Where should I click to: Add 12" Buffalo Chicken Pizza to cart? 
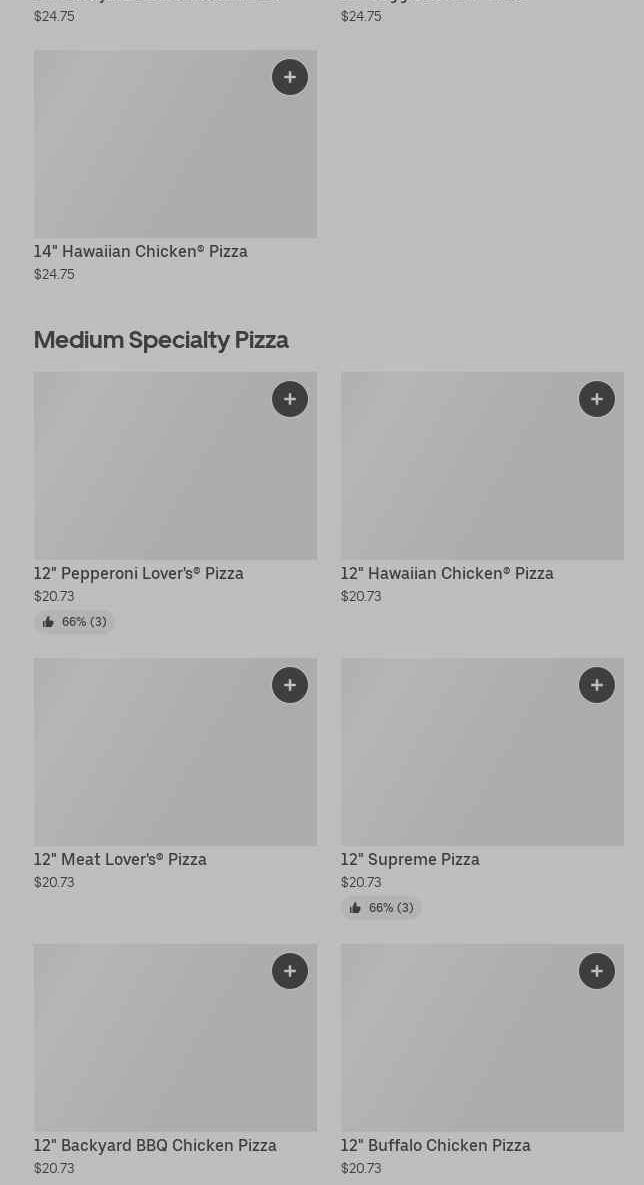597,971
